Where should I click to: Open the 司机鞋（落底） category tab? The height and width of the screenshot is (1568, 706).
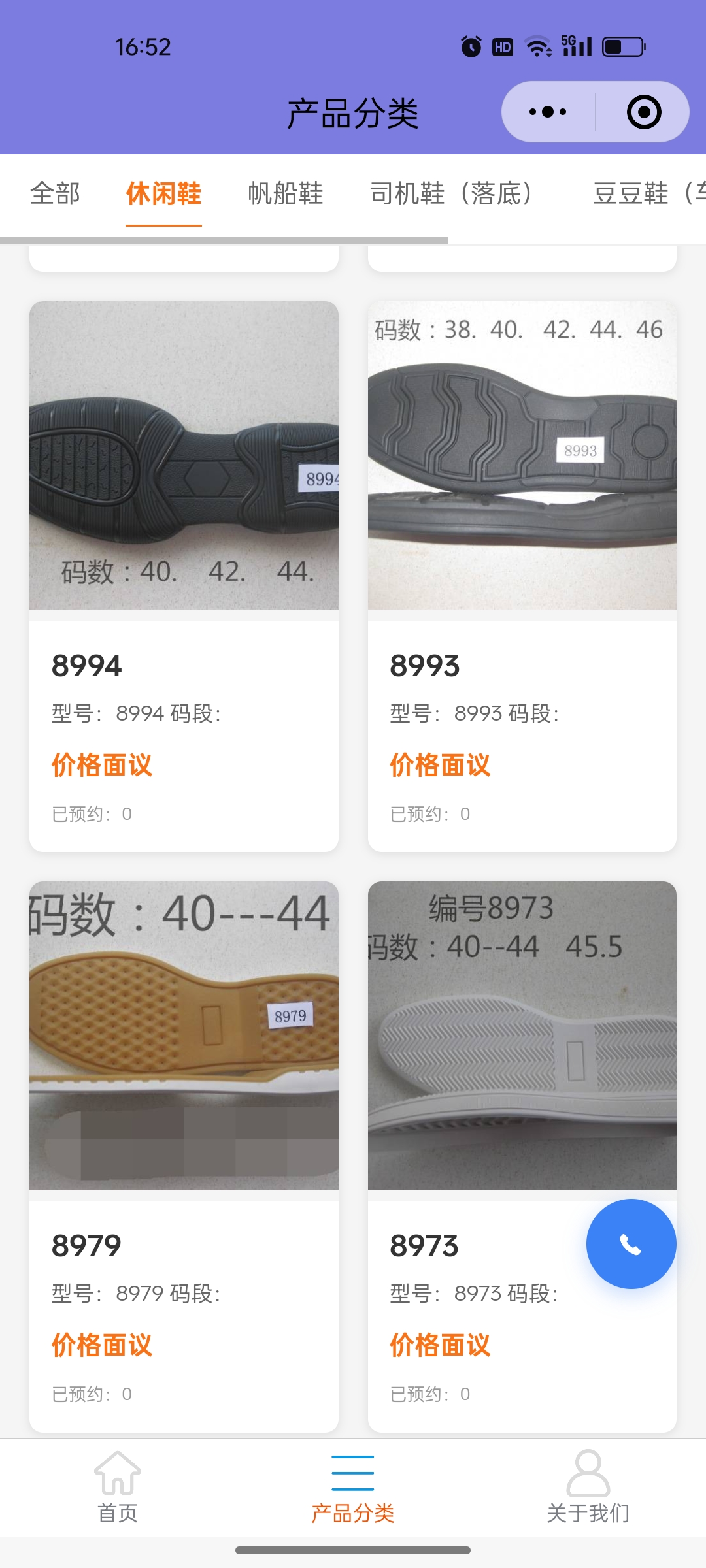tap(451, 193)
